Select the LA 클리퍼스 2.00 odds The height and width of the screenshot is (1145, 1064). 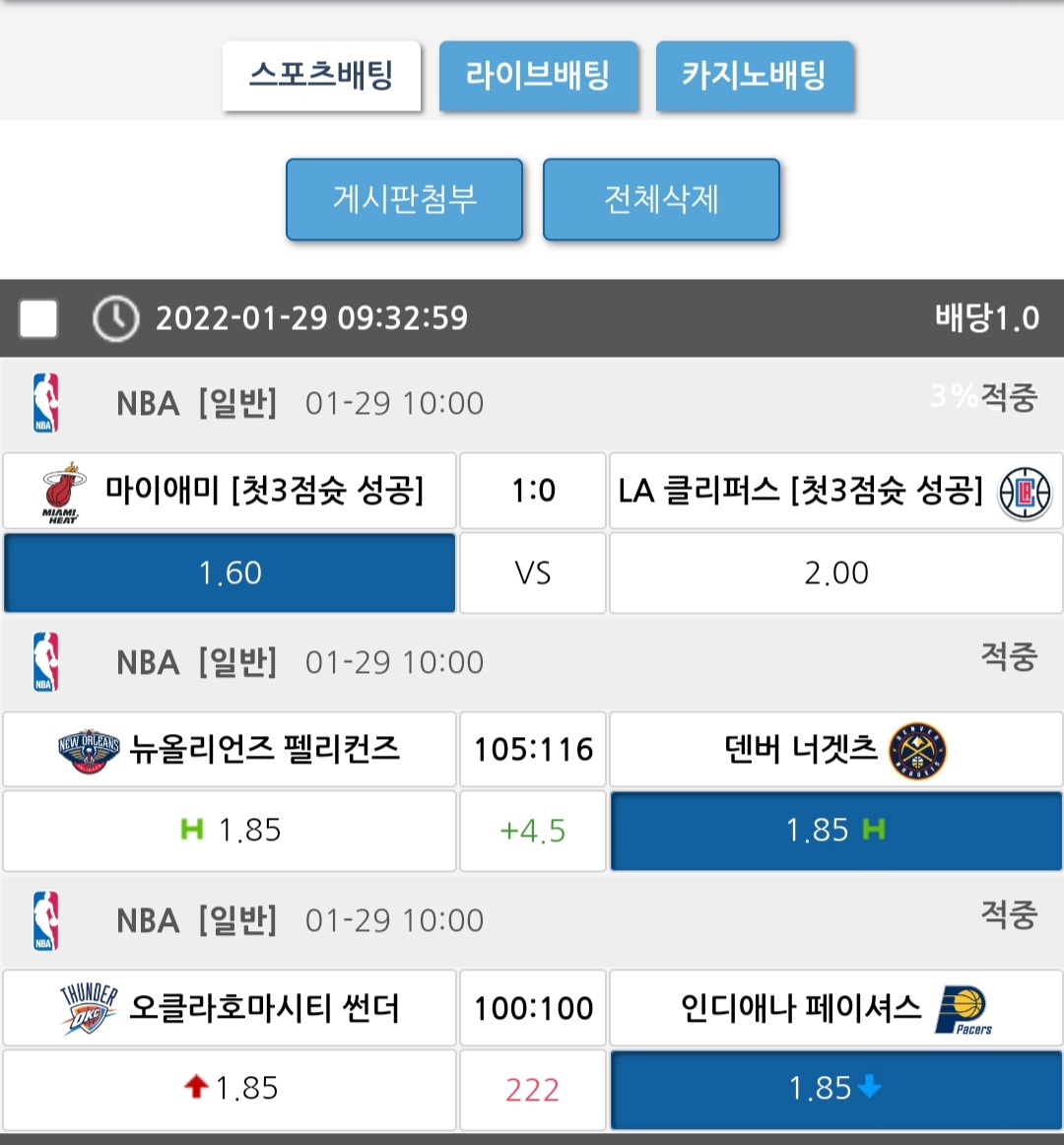click(835, 572)
